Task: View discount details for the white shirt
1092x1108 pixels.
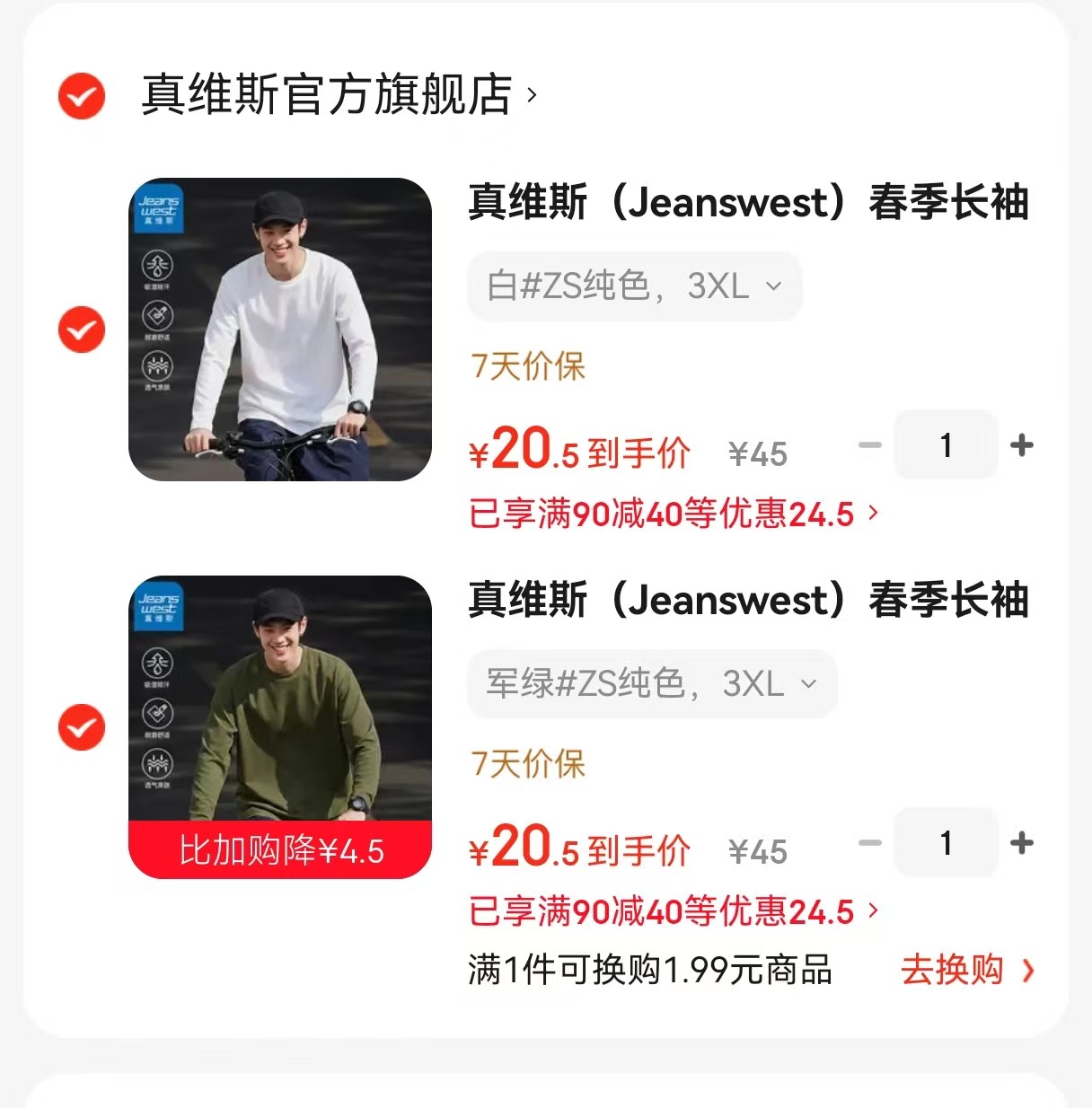Action: point(674,514)
